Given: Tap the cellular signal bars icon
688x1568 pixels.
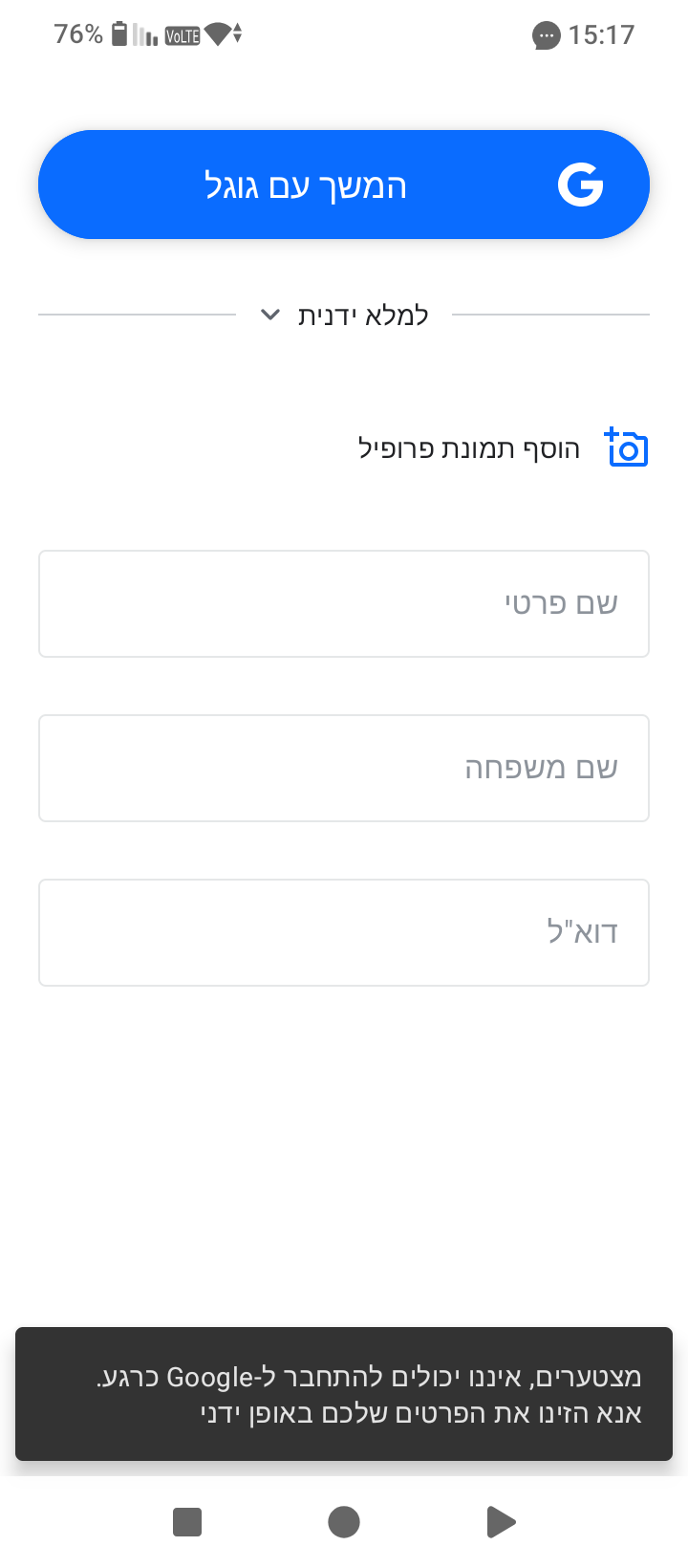Looking at the screenshot, I should (145, 34).
